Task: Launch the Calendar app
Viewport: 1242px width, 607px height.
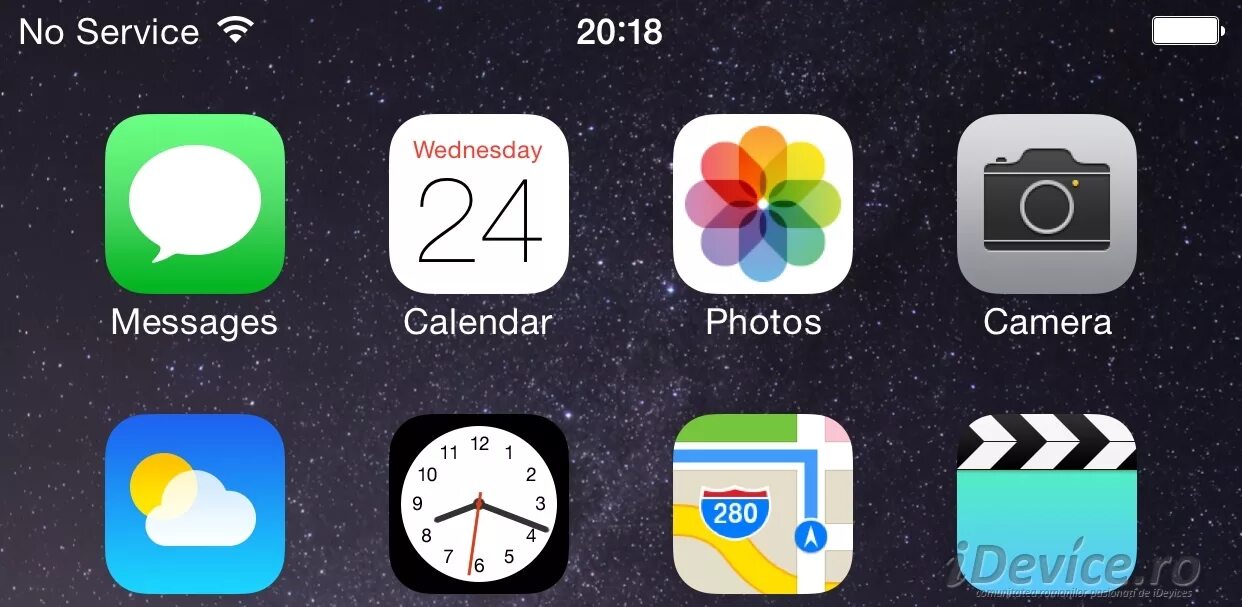Action: pyautogui.click(x=479, y=204)
